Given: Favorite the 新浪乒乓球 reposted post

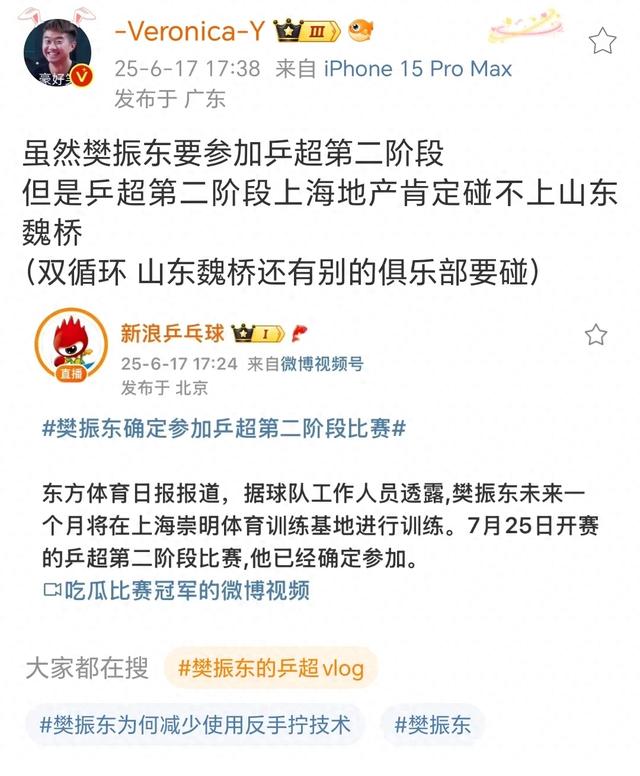Looking at the screenshot, I should (596, 334).
